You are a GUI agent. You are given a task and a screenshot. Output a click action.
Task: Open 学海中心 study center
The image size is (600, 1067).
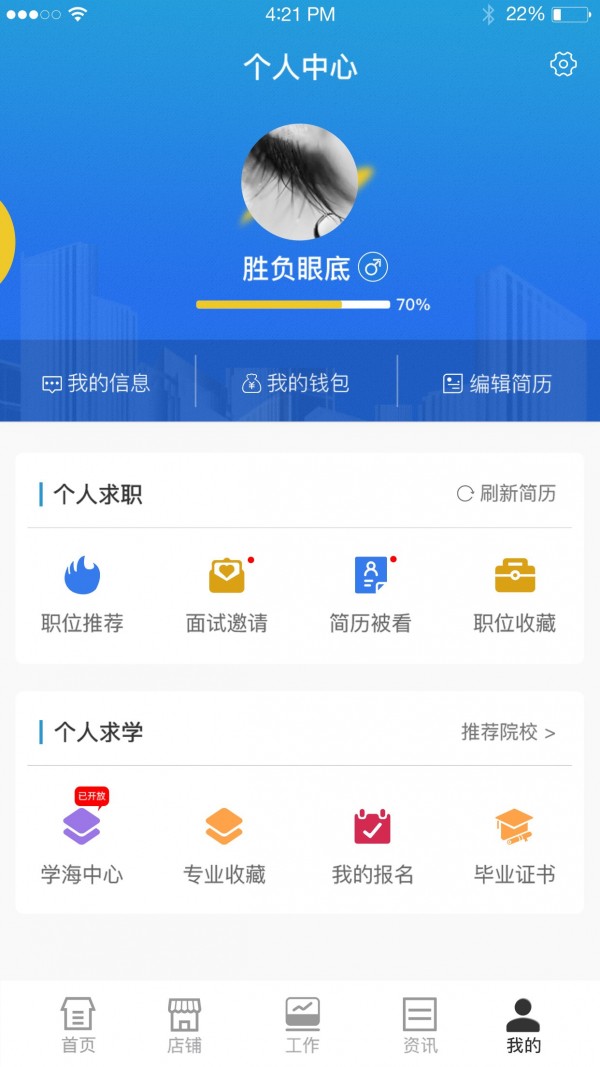[x=82, y=843]
